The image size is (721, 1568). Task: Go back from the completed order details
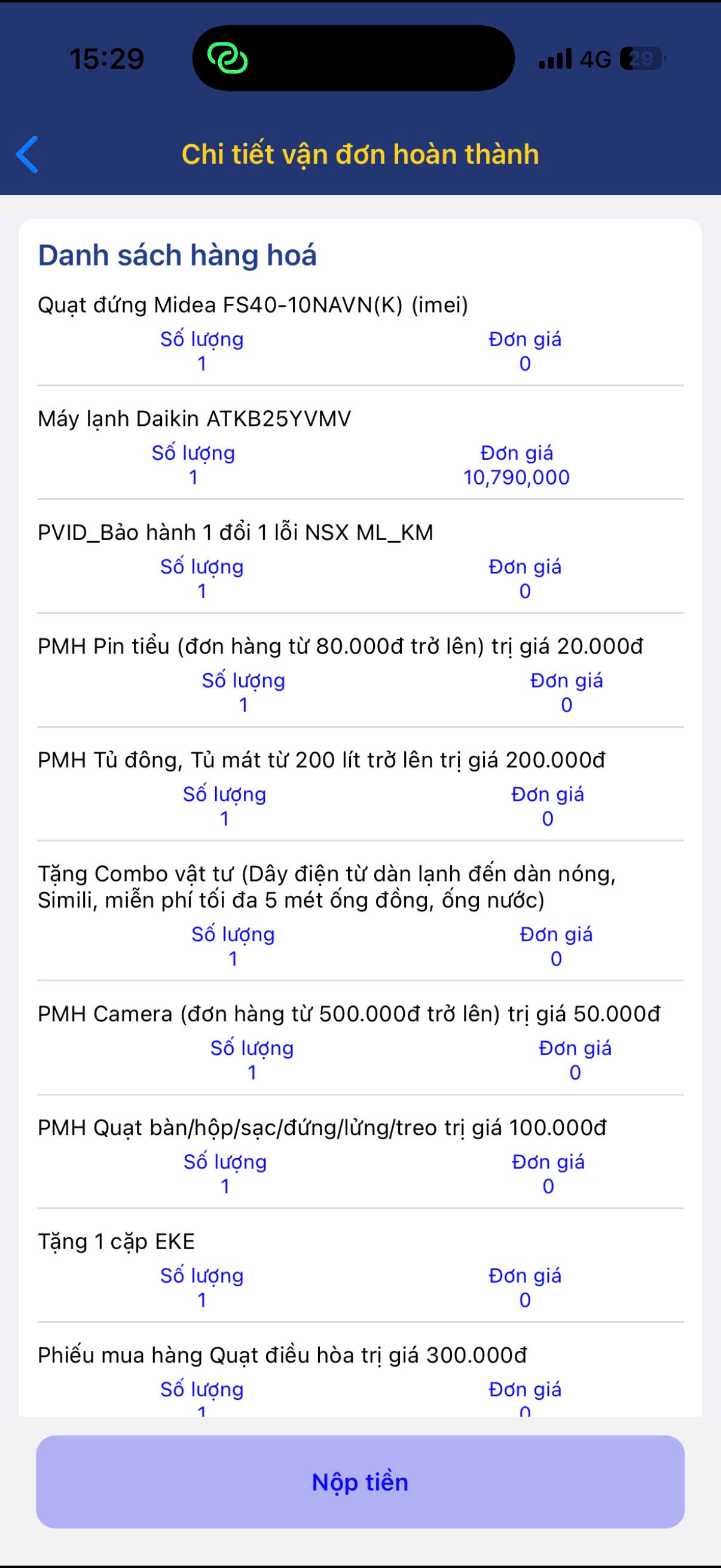click(x=28, y=155)
